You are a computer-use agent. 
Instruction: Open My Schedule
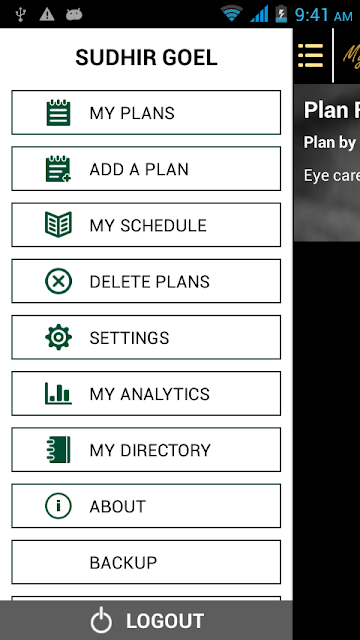coord(146,225)
